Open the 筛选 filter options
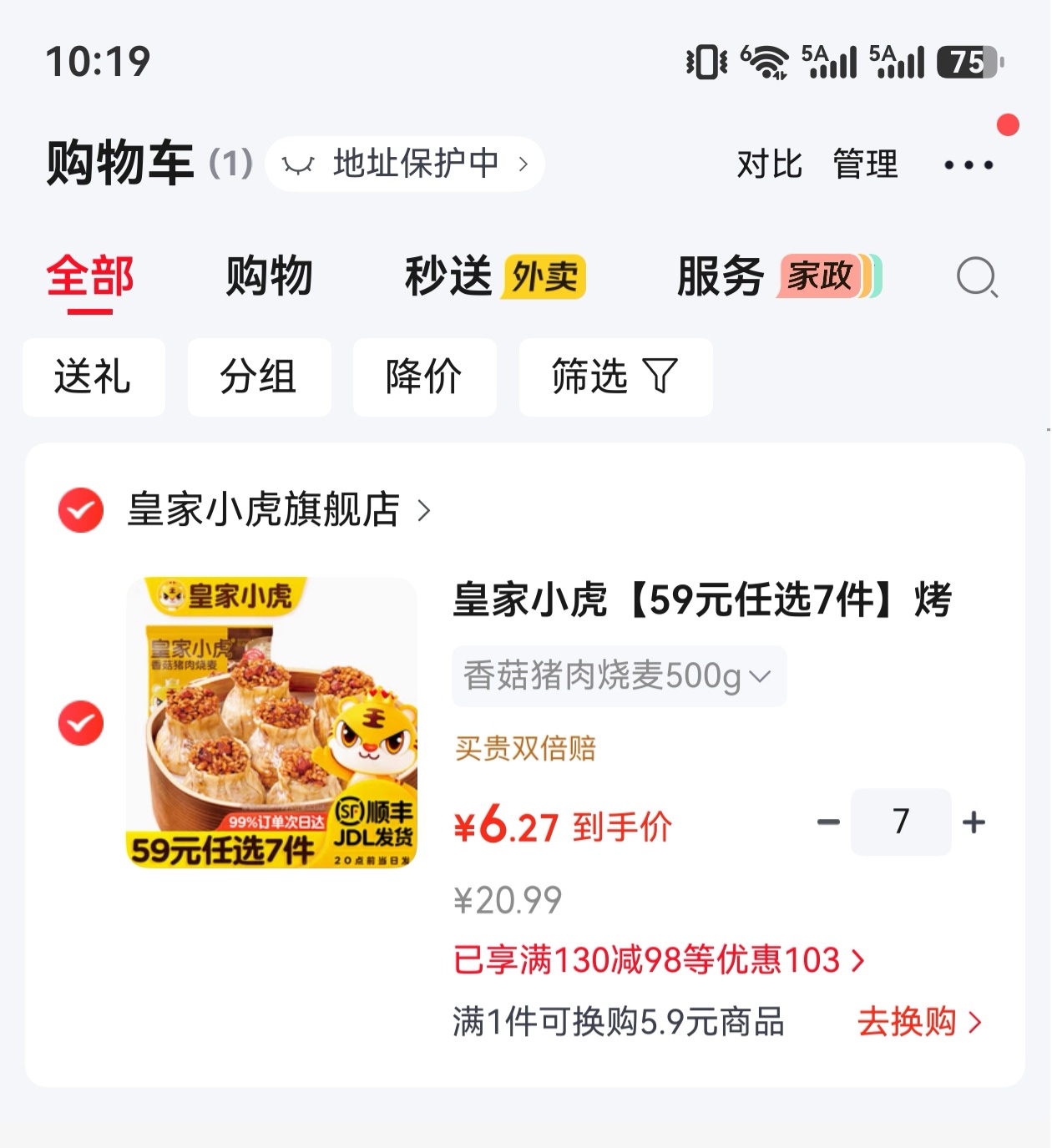1052x1148 pixels. [615, 377]
